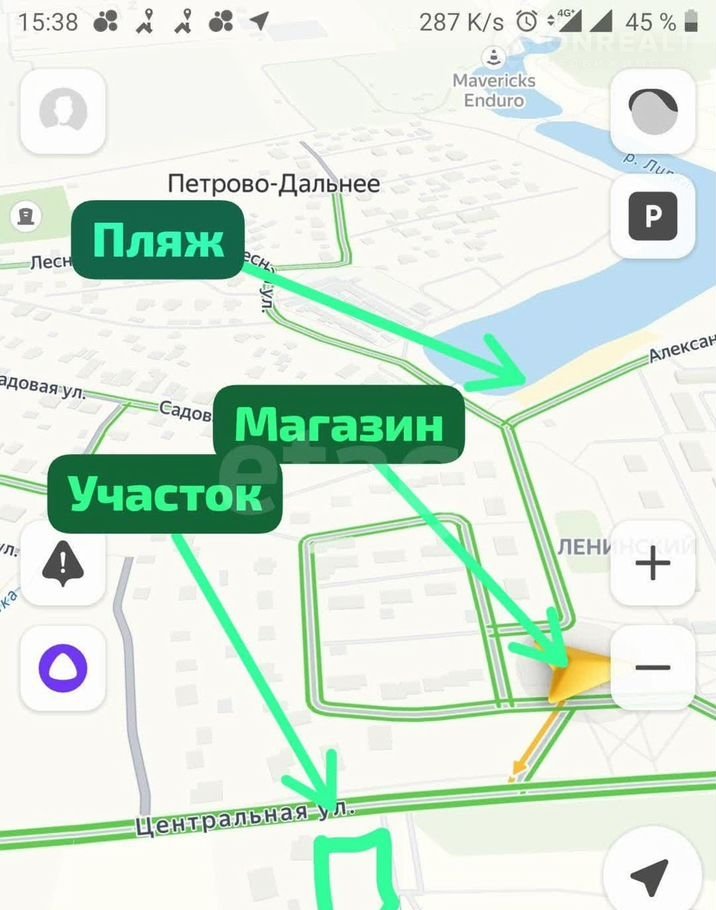
Task: Open the user profile avatar
Action: coord(63,111)
